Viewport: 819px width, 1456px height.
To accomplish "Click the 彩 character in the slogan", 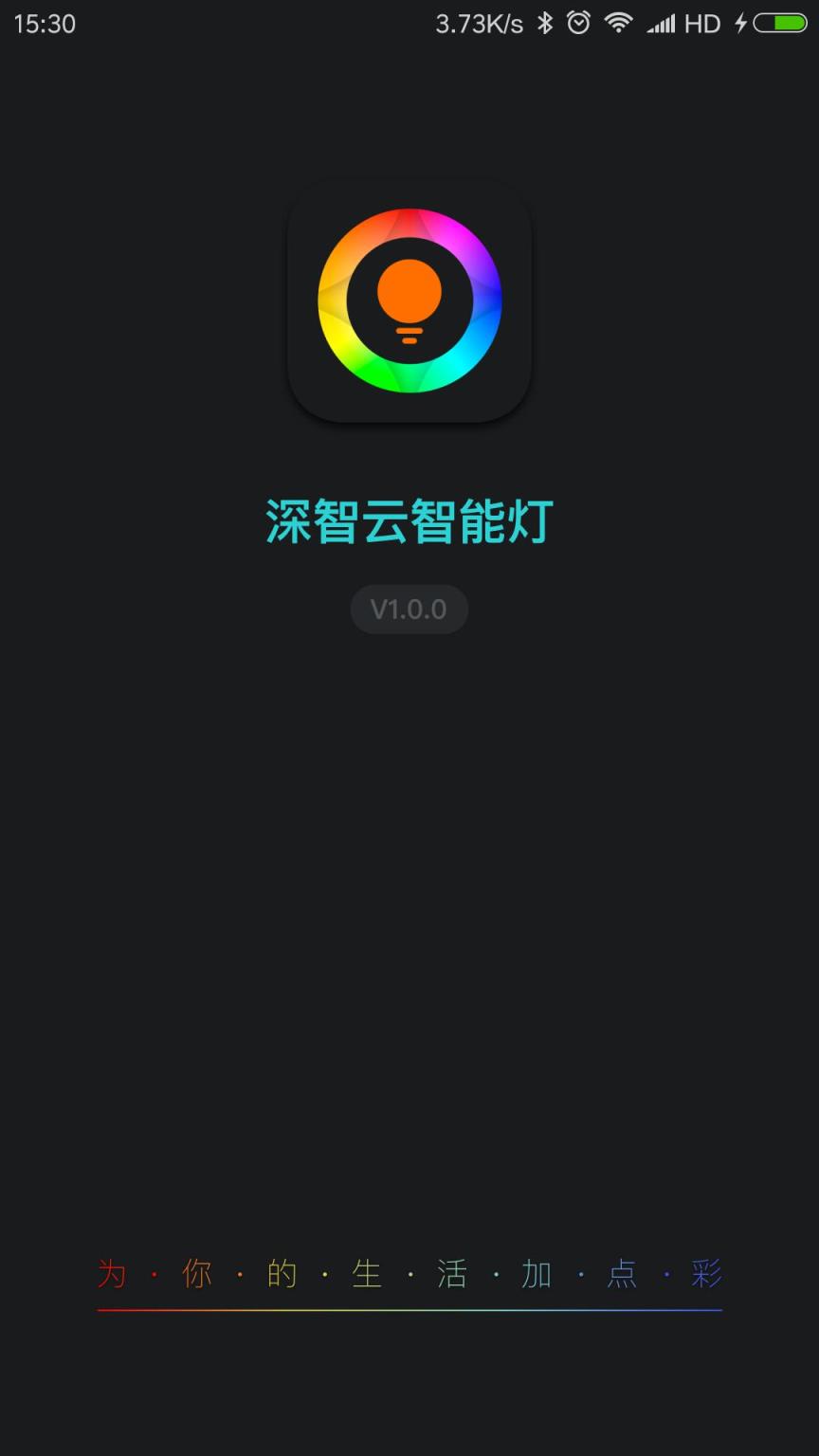I will click(x=707, y=1275).
